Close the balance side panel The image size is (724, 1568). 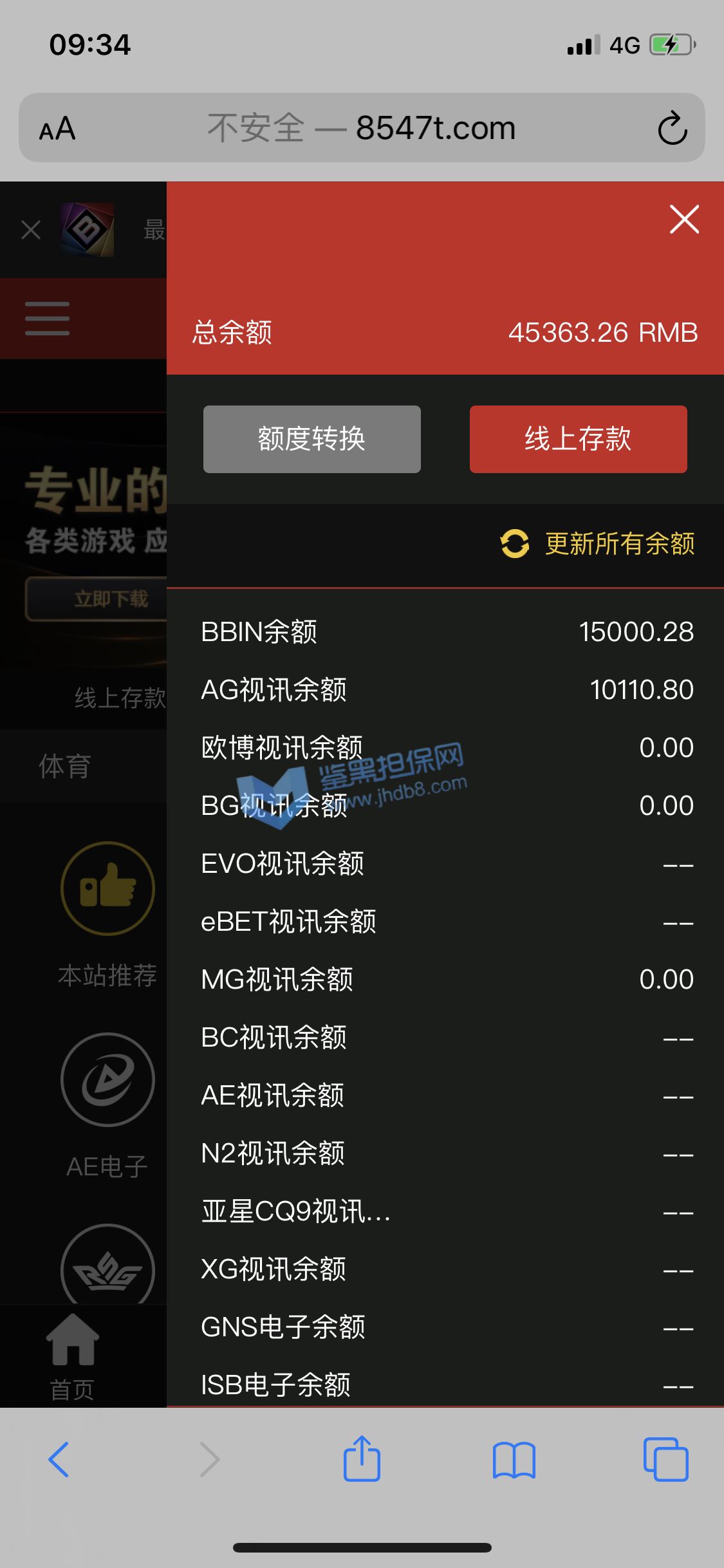tap(684, 219)
